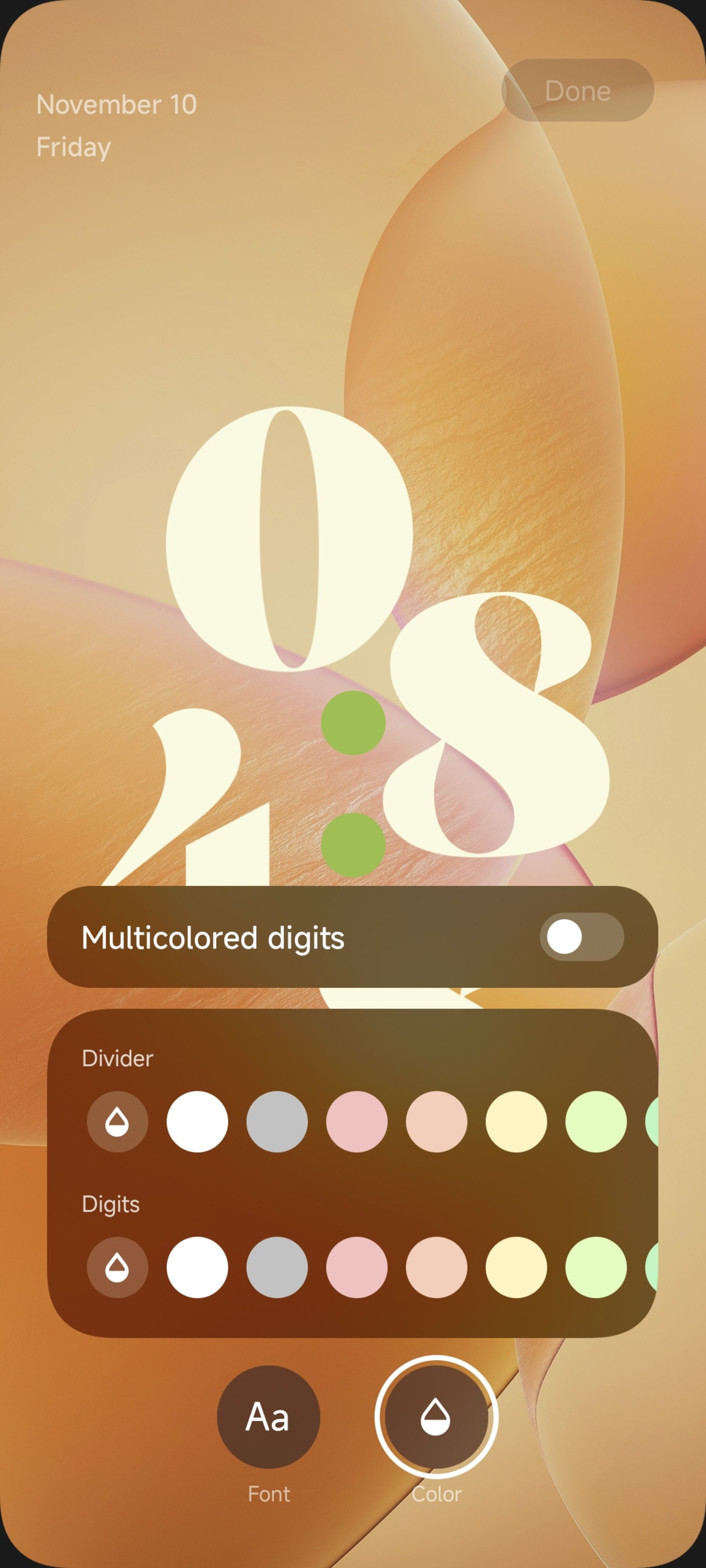
Task: Pick the peach Digits swatch
Action: click(437, 1268)
